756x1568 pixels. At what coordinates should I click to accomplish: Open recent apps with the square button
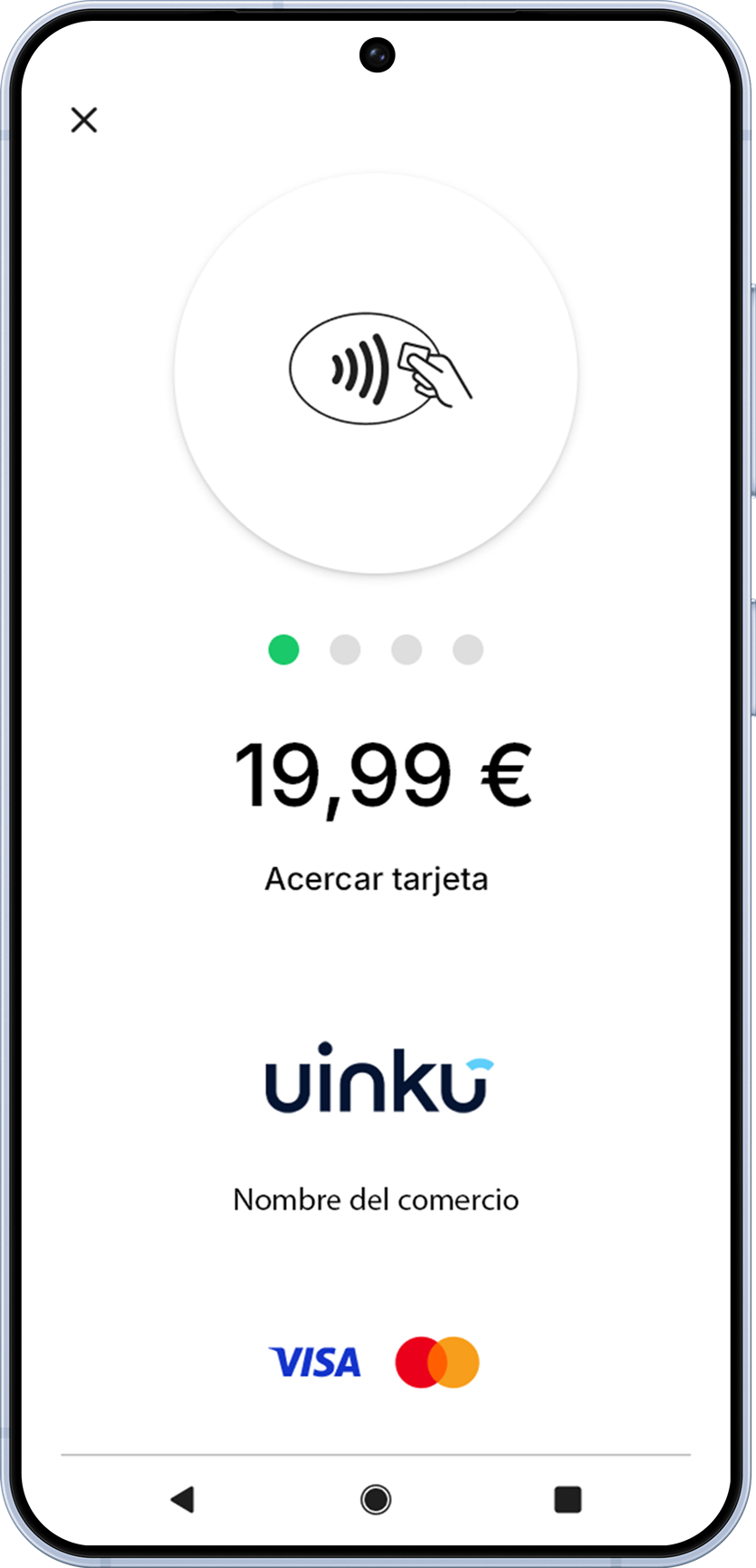(x=568, y=1500)
